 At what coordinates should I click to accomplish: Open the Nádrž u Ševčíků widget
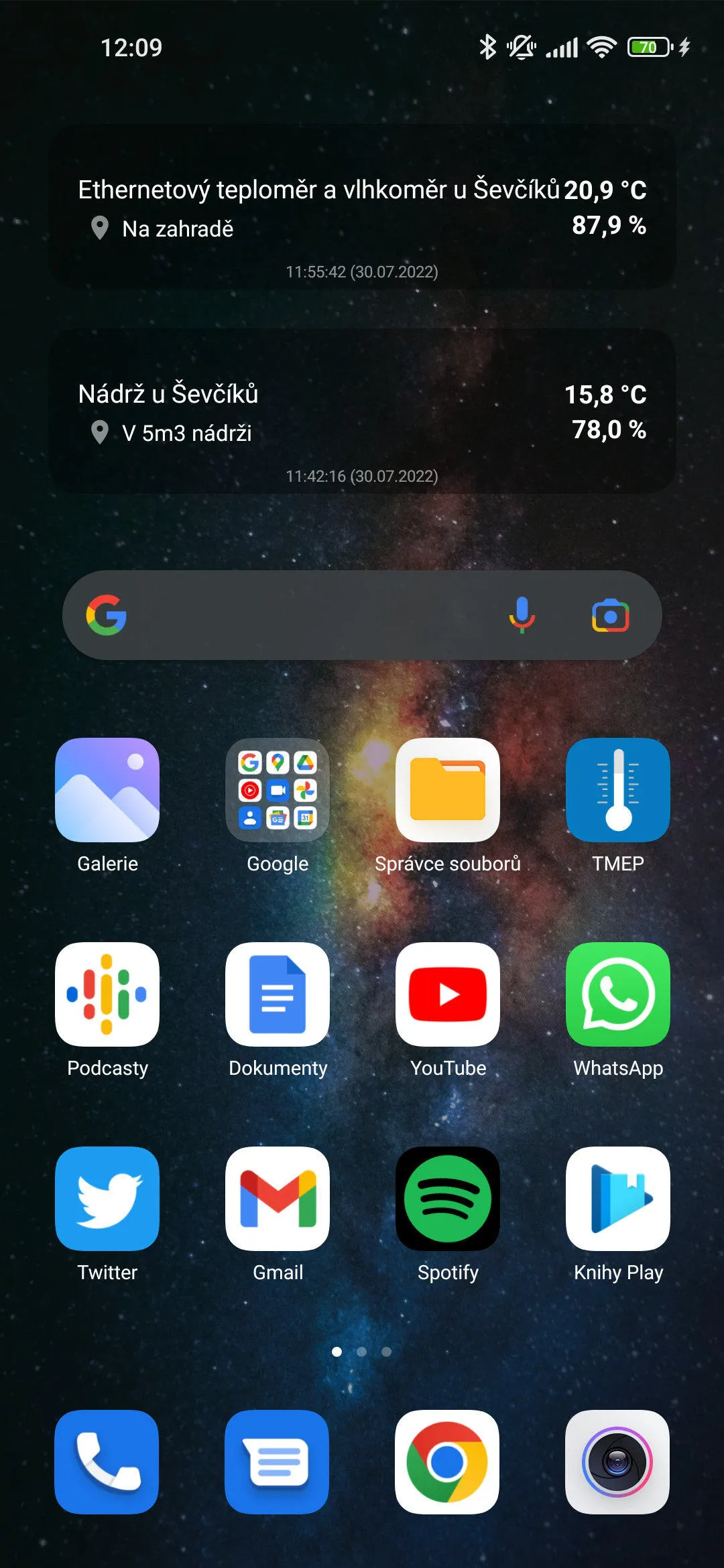tap(362, 412)
